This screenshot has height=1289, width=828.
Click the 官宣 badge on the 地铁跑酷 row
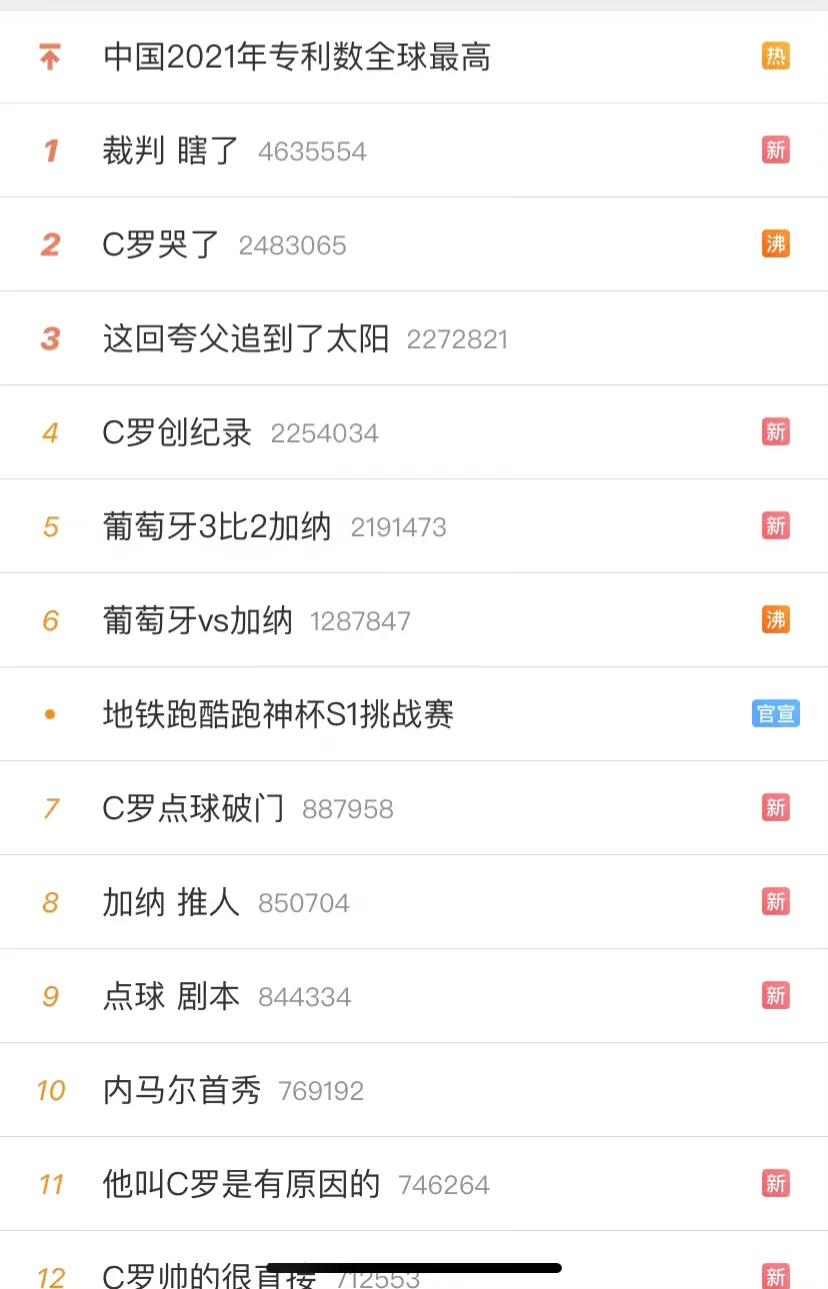tap(776, 713)
